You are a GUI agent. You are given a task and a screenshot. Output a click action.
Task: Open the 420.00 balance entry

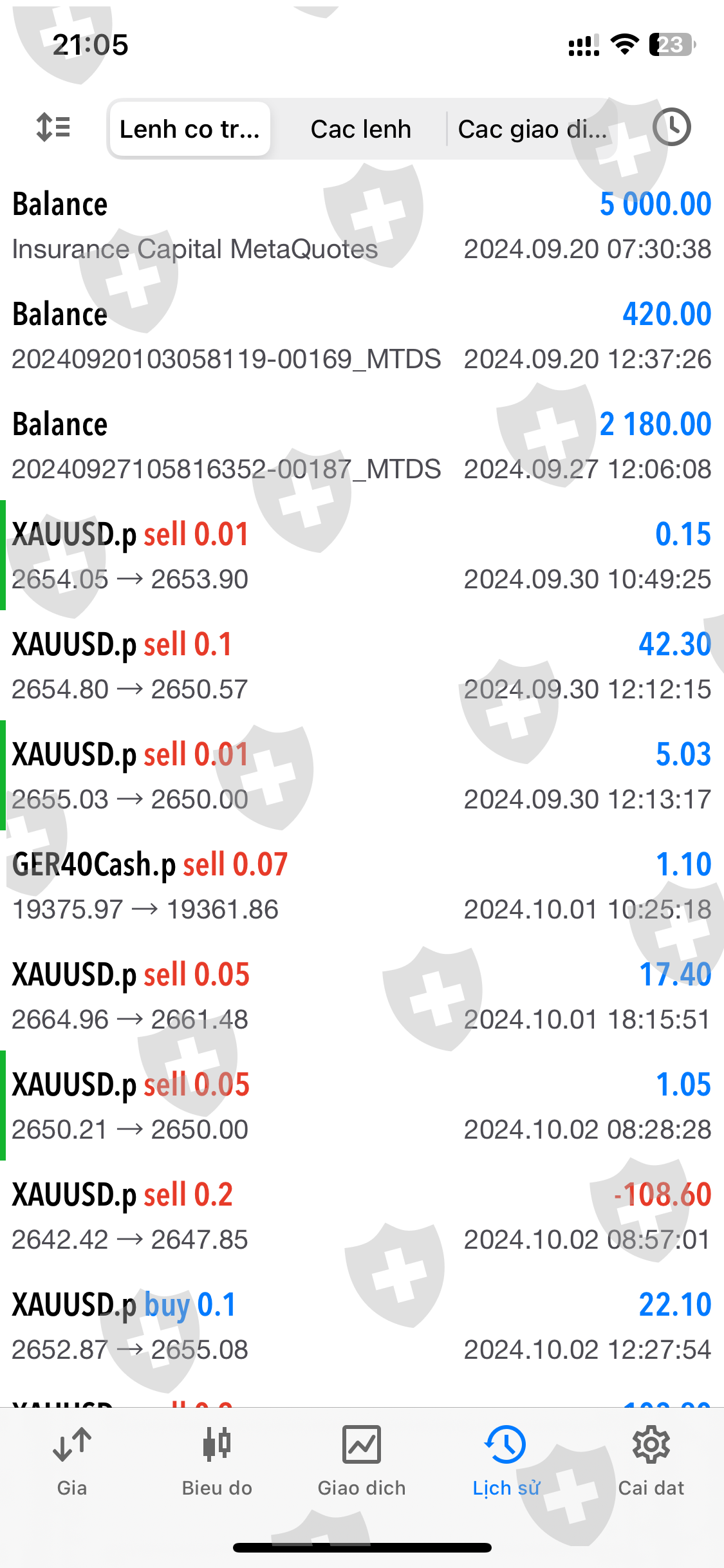pyautogui.click(x=362, y=336)
